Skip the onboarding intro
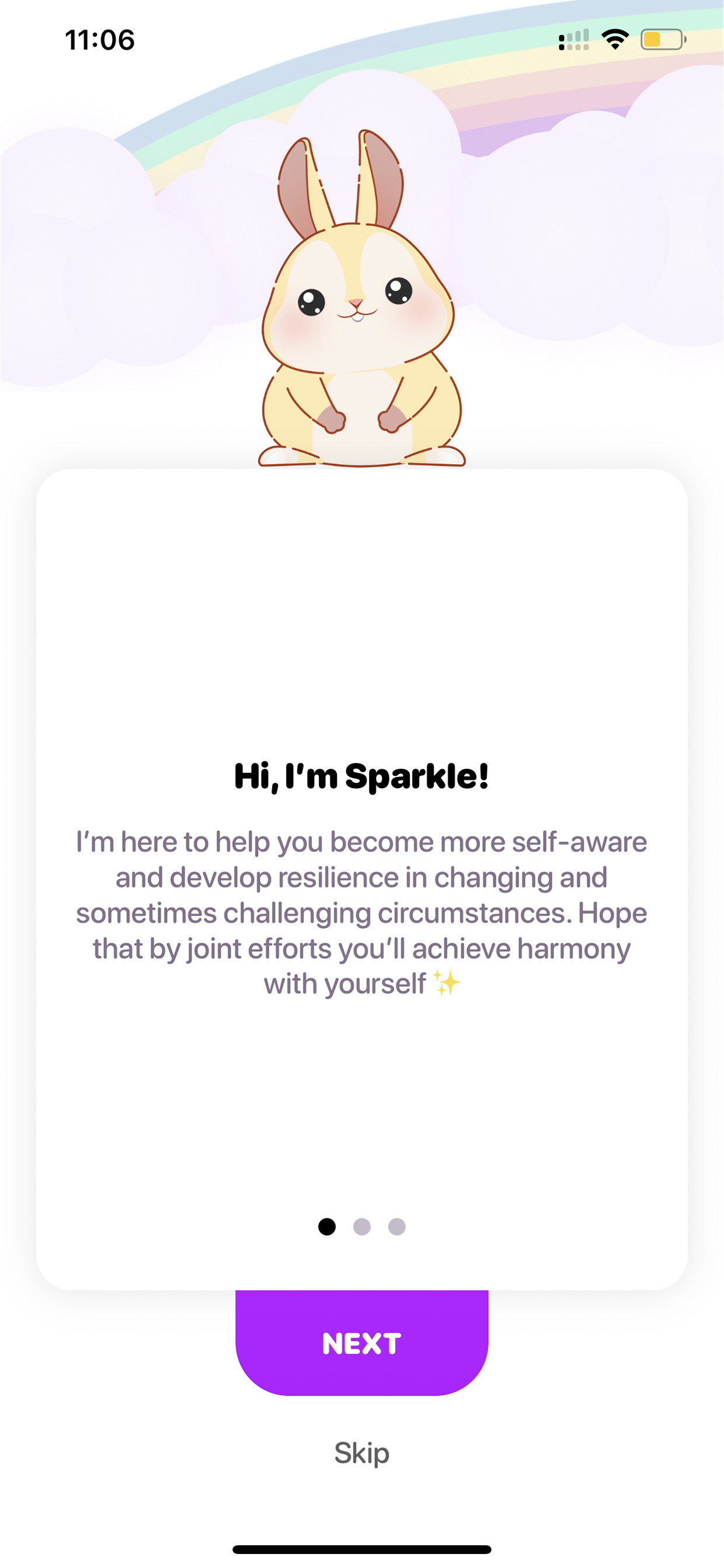 coord(362,1453)
